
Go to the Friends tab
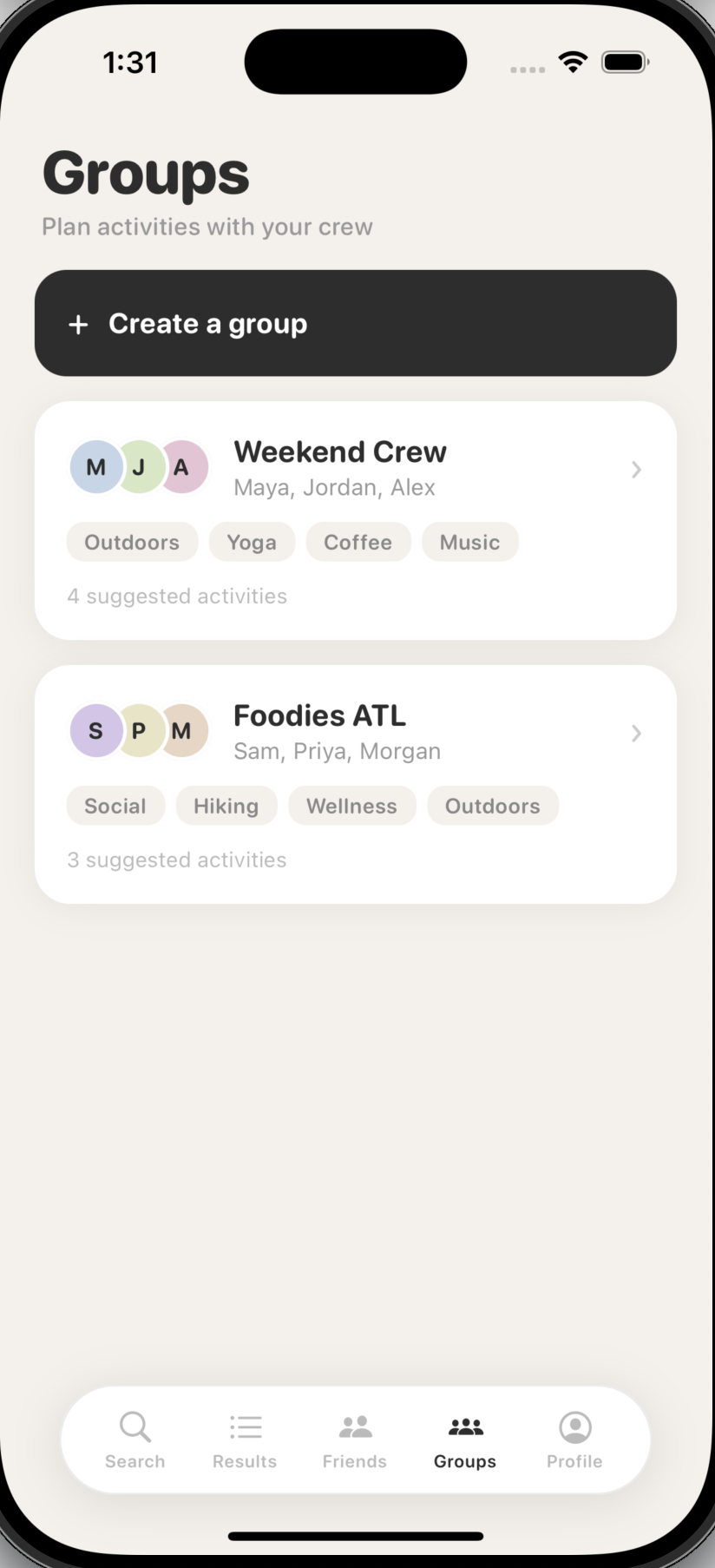(x=355, y=1440)
